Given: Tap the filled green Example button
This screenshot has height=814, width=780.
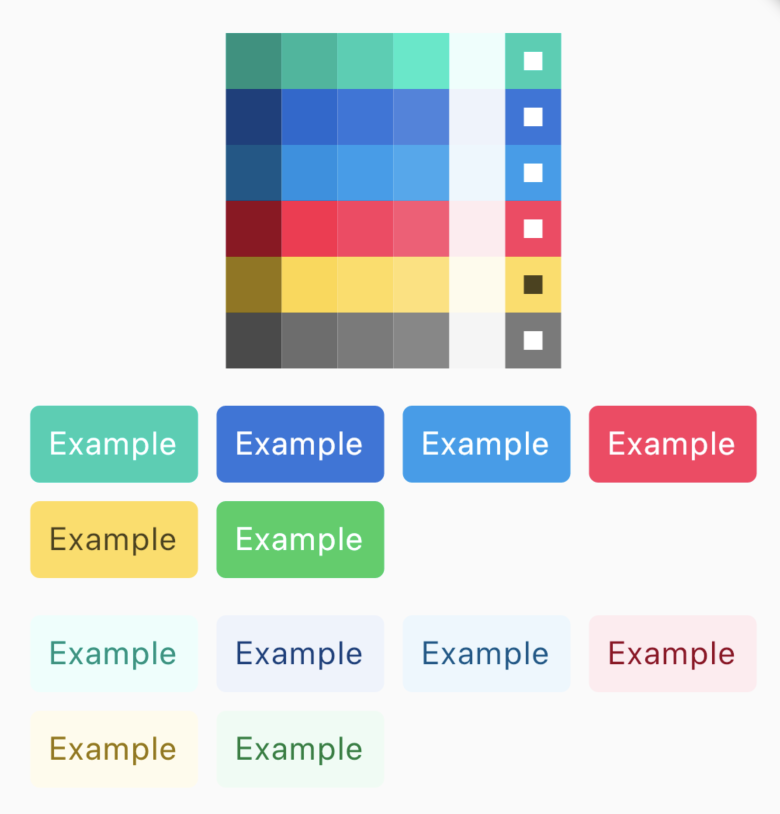Looking at the screenshot, I should point(300,540).
